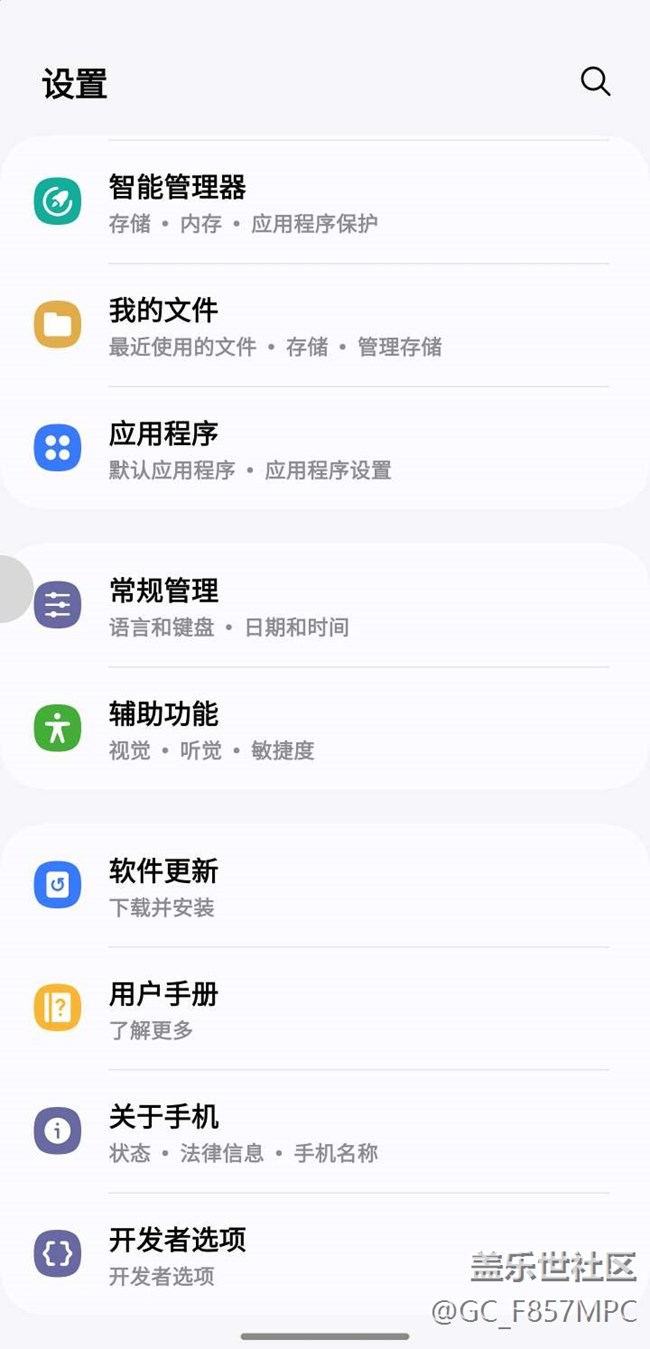Open 常规管理
The width and height of the screenshot is (650, 1349).
coord(325,606)
